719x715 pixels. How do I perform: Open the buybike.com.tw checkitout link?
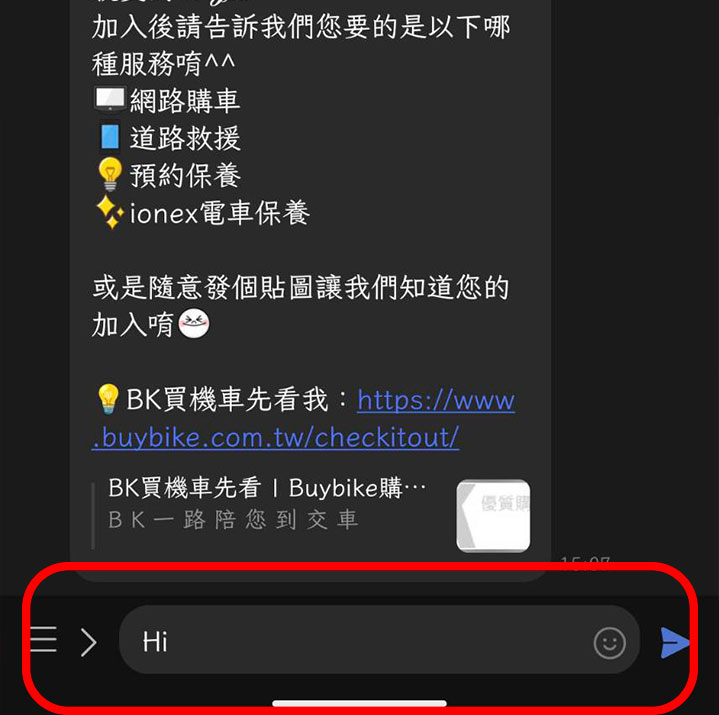(x=300, y=420)
